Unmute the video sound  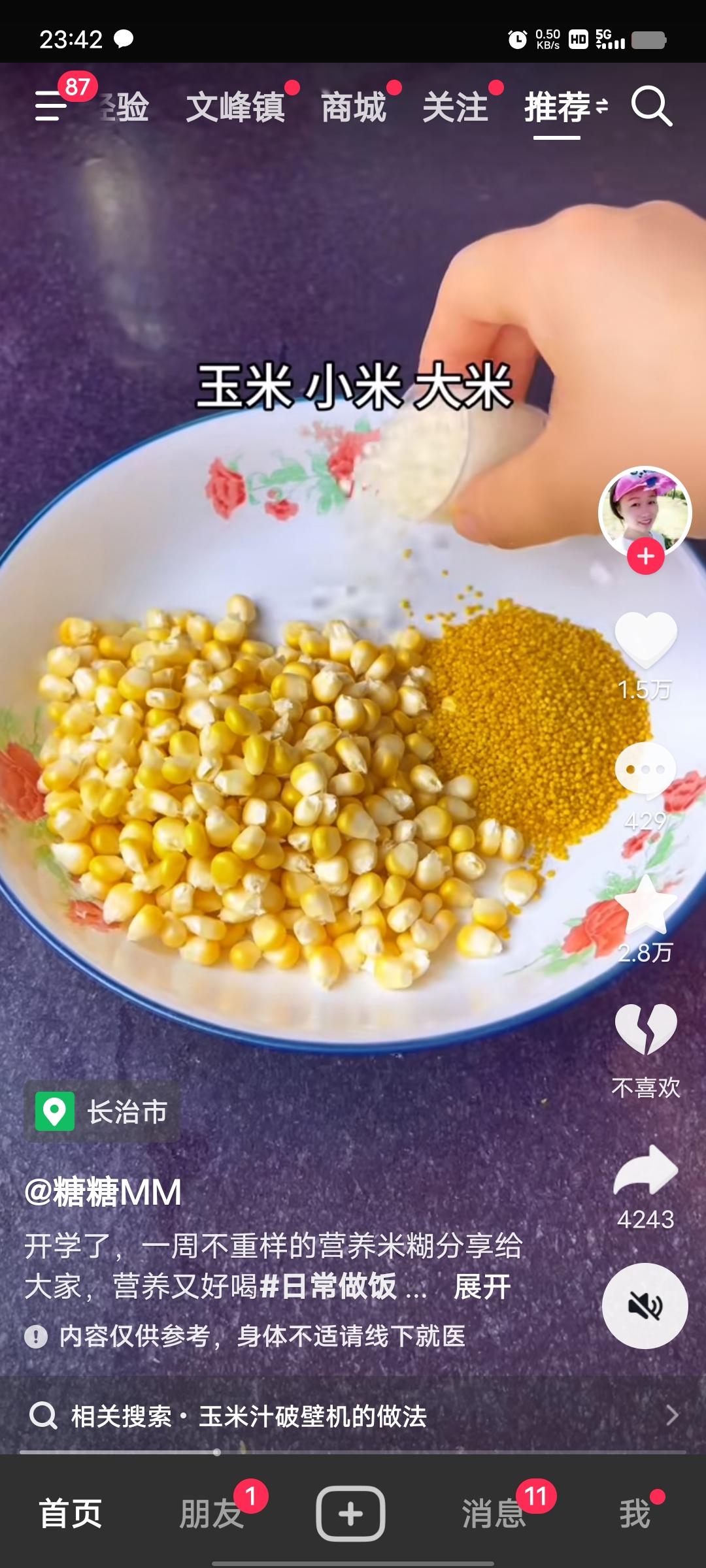pyautogui.click(x=645, y=1306)
